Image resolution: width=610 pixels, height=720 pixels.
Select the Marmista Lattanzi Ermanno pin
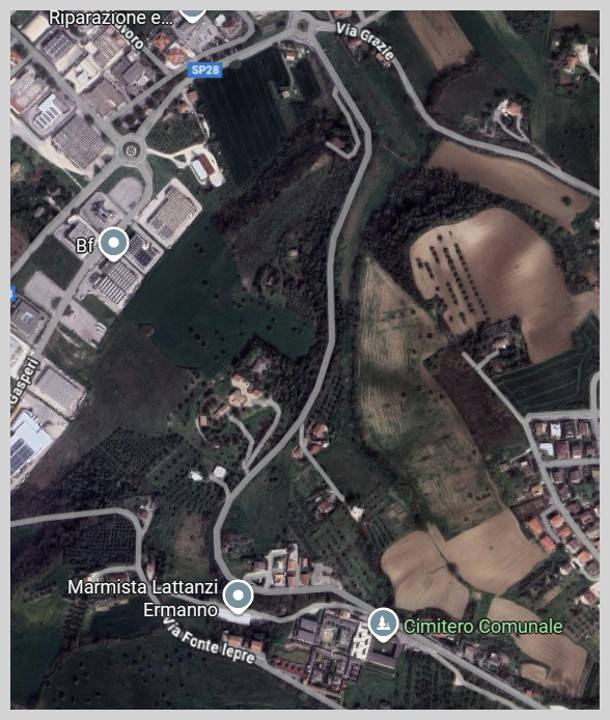point(237,596)
